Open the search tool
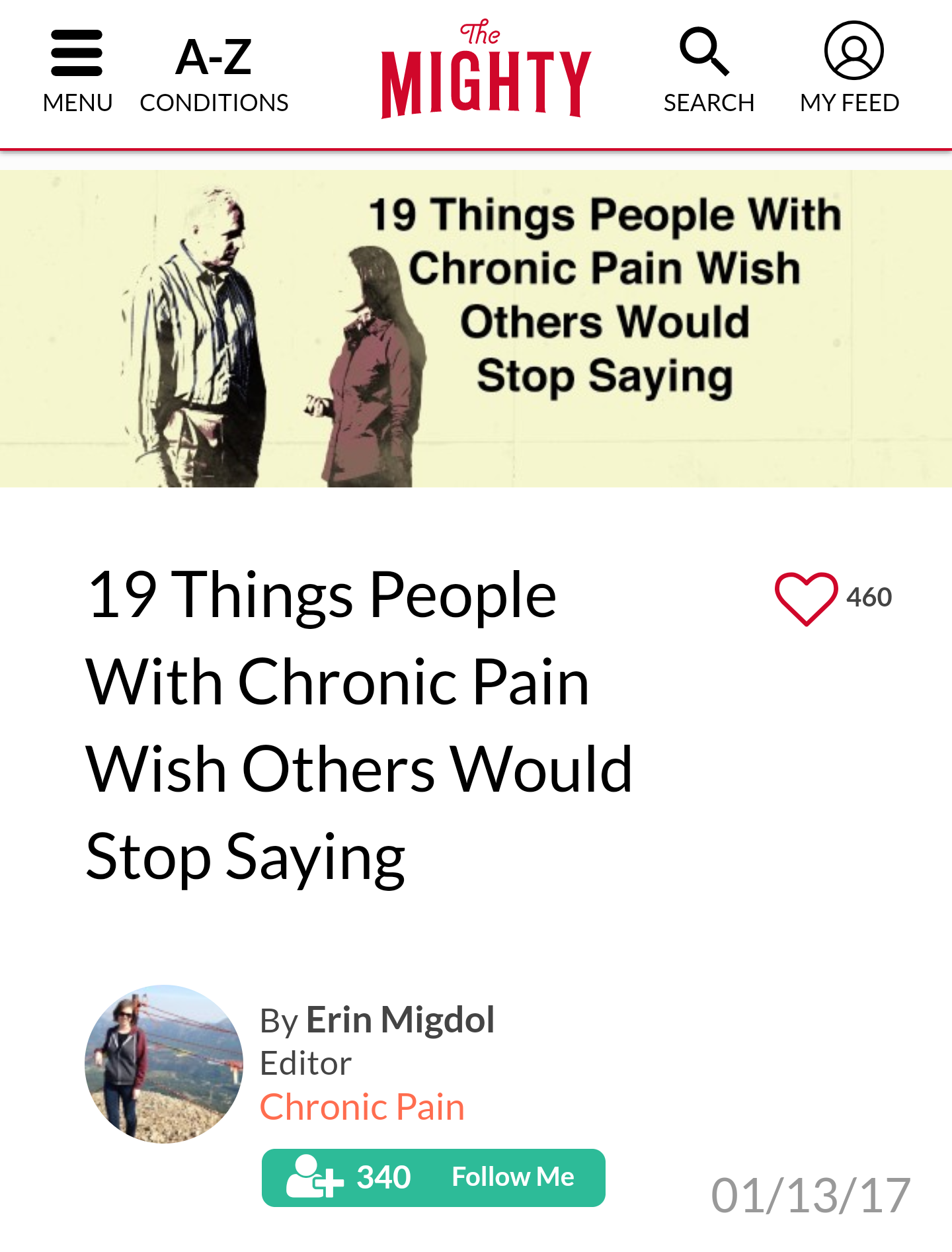This screenshot has width=952, height=1252. click(x=707, y=69)
